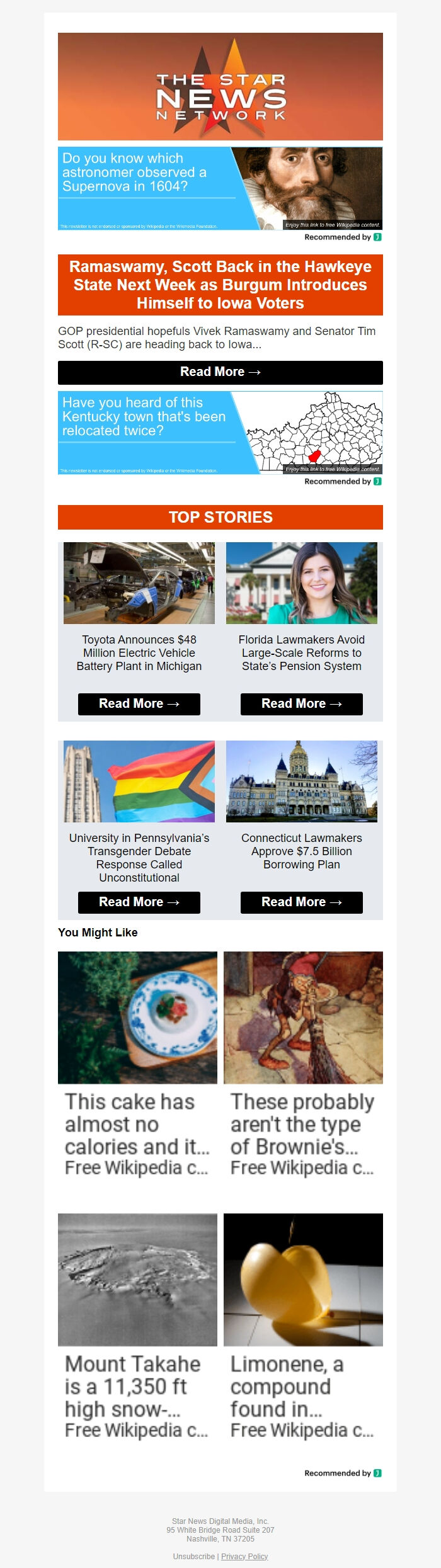The image size is (441, 1568).
Task: Open the Connecticut capitol building photo
Action: (x=301, y=781)
